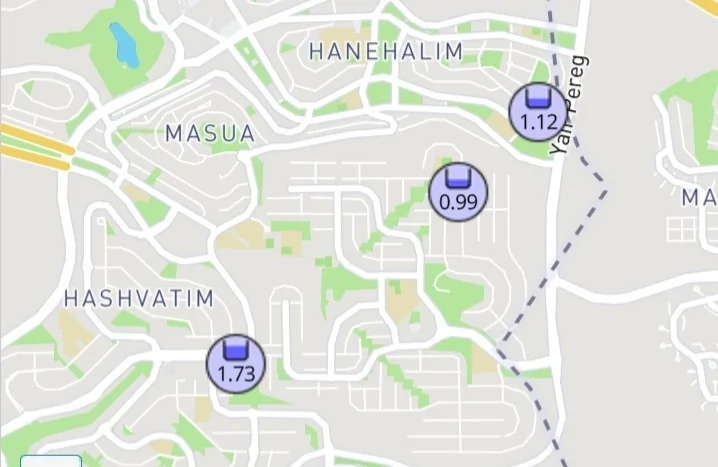Select the map marker labeled 1.12
The height and width of the screenshot is (467, 718).
tap(538, 112)
